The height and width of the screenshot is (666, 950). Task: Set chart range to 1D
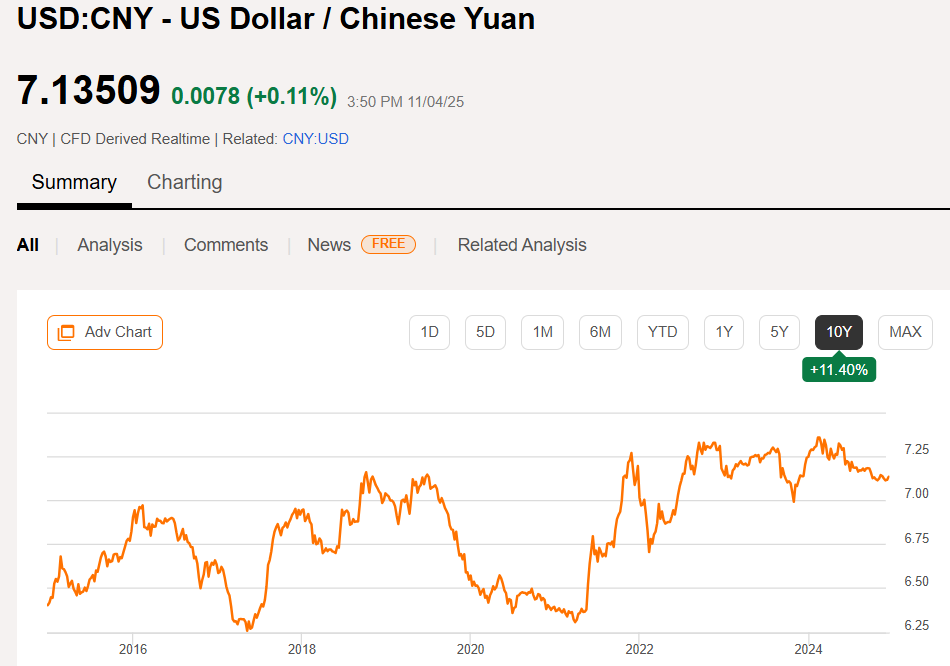429,332
